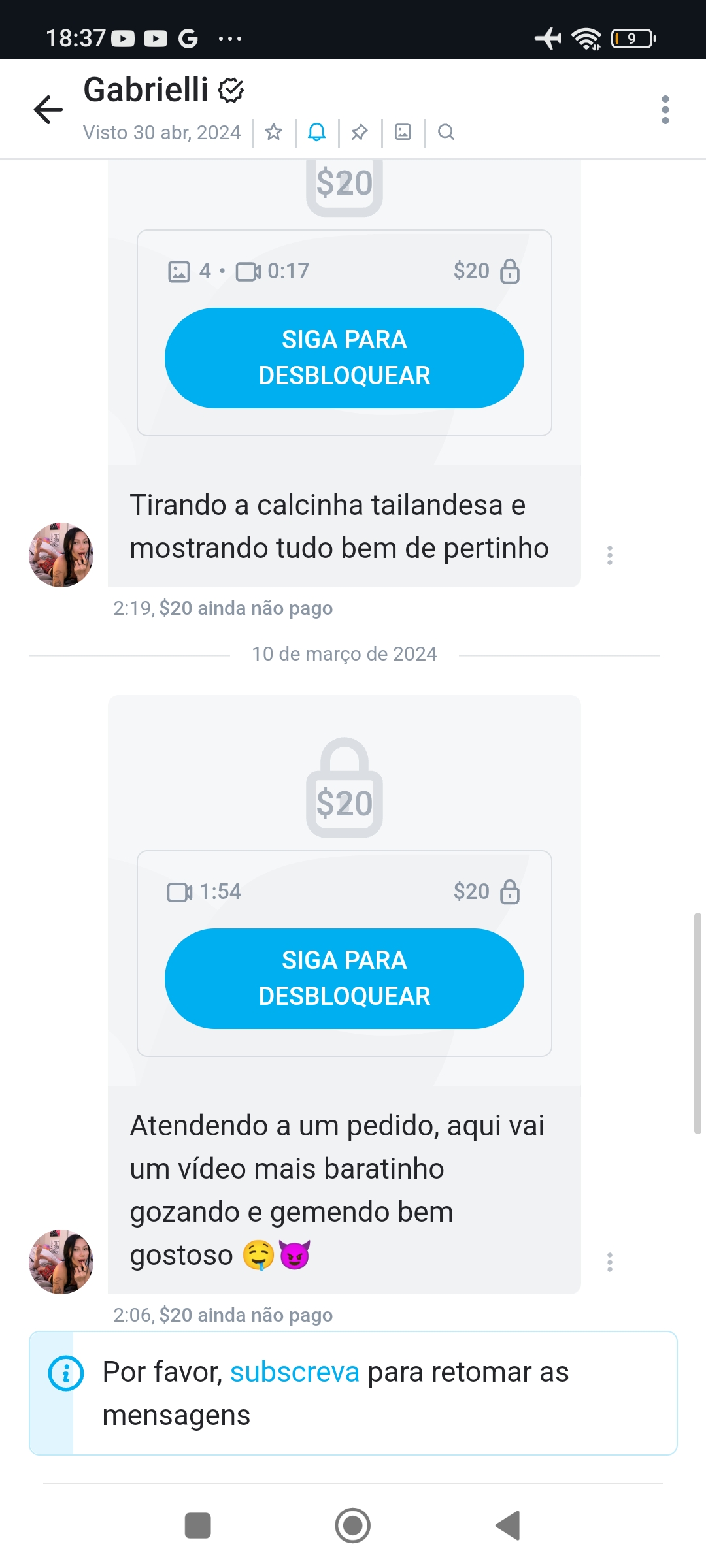Follow the 'subscreva' link

coord(294,1372)
